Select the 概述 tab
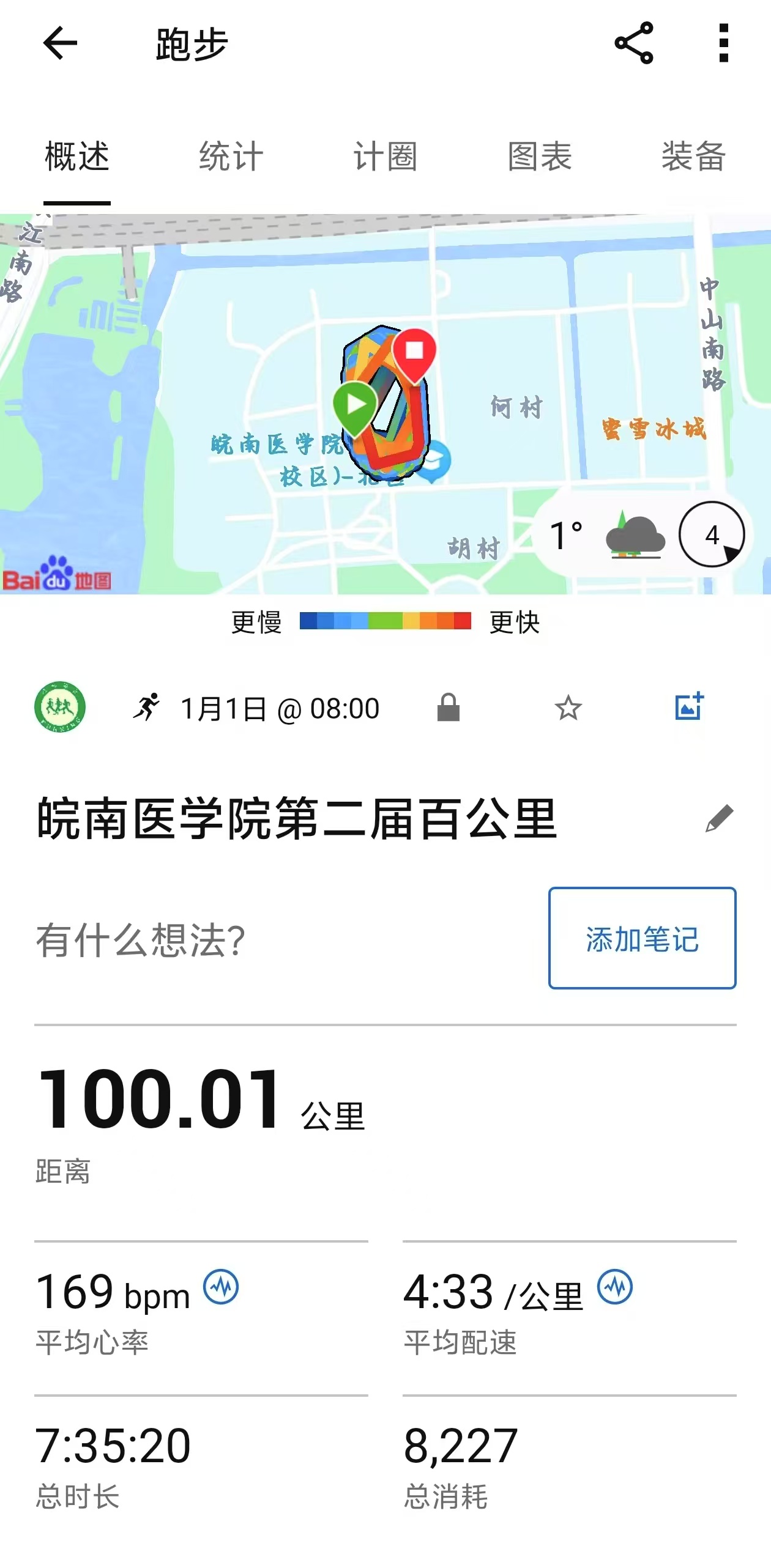Viewport: 771px width, 1568px height. coord(77,157)
